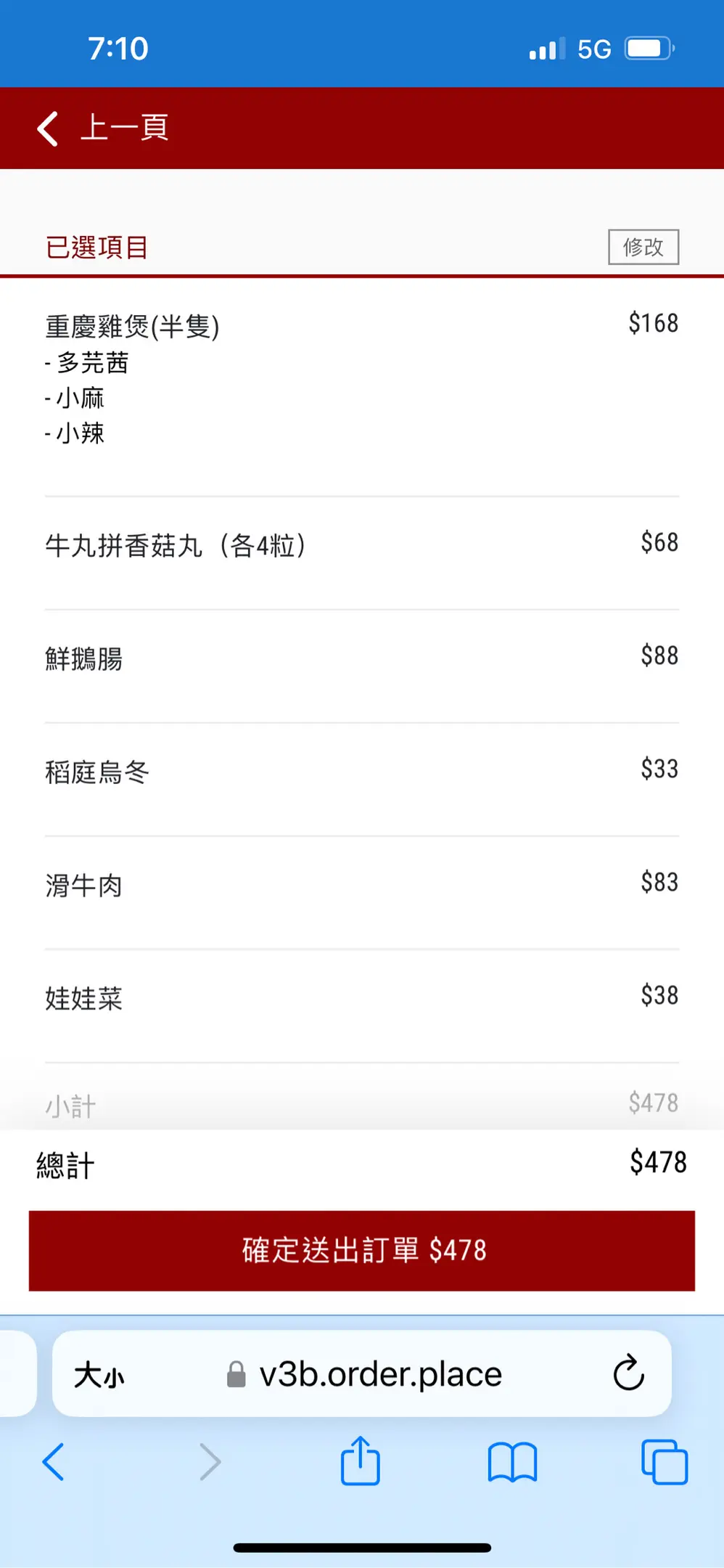Image resolution: width=724 pixels, height=1568 pixels.
Task: Reload the v3b.order.place page
Action: [x=628, y=1373]
